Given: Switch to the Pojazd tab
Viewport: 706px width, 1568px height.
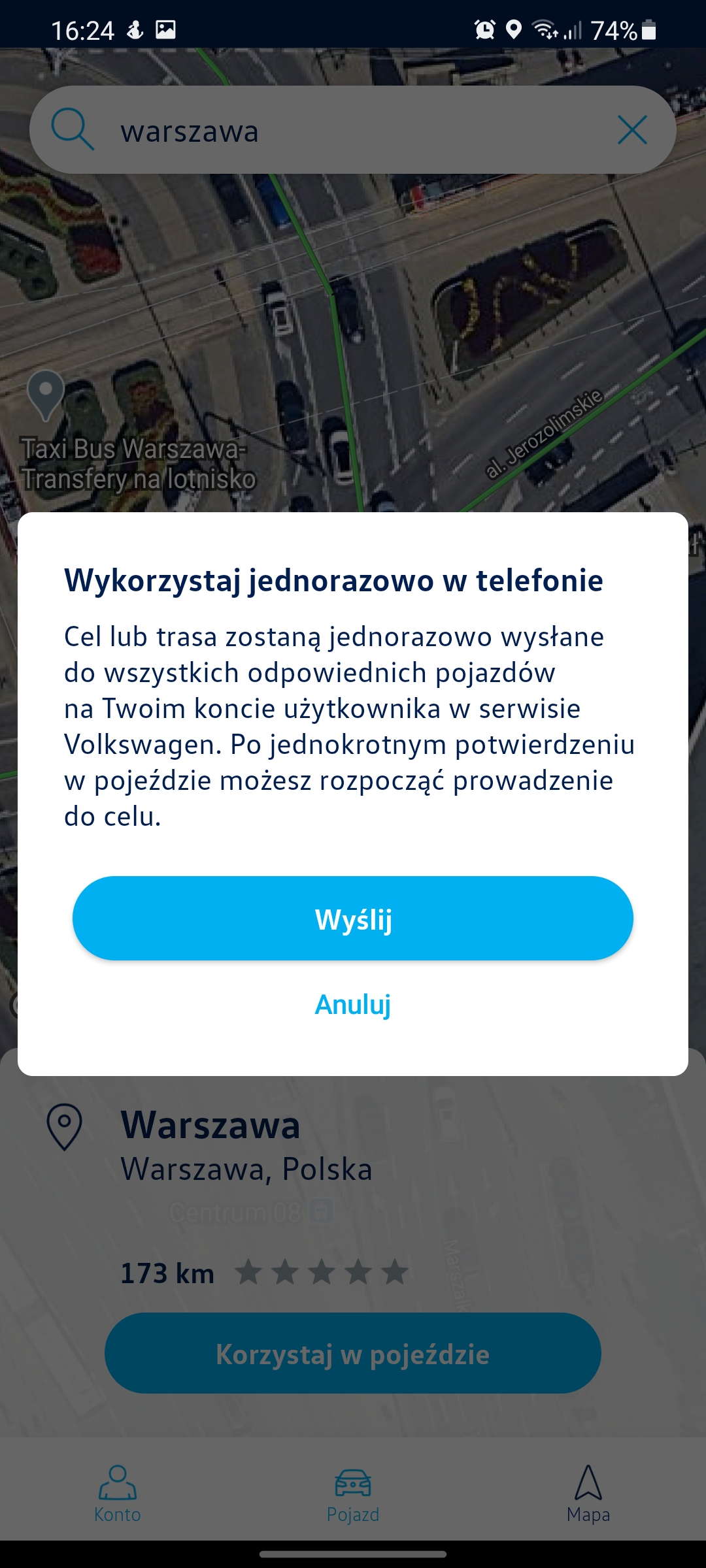Looking at the screenshot, I should coord(353,1494).
